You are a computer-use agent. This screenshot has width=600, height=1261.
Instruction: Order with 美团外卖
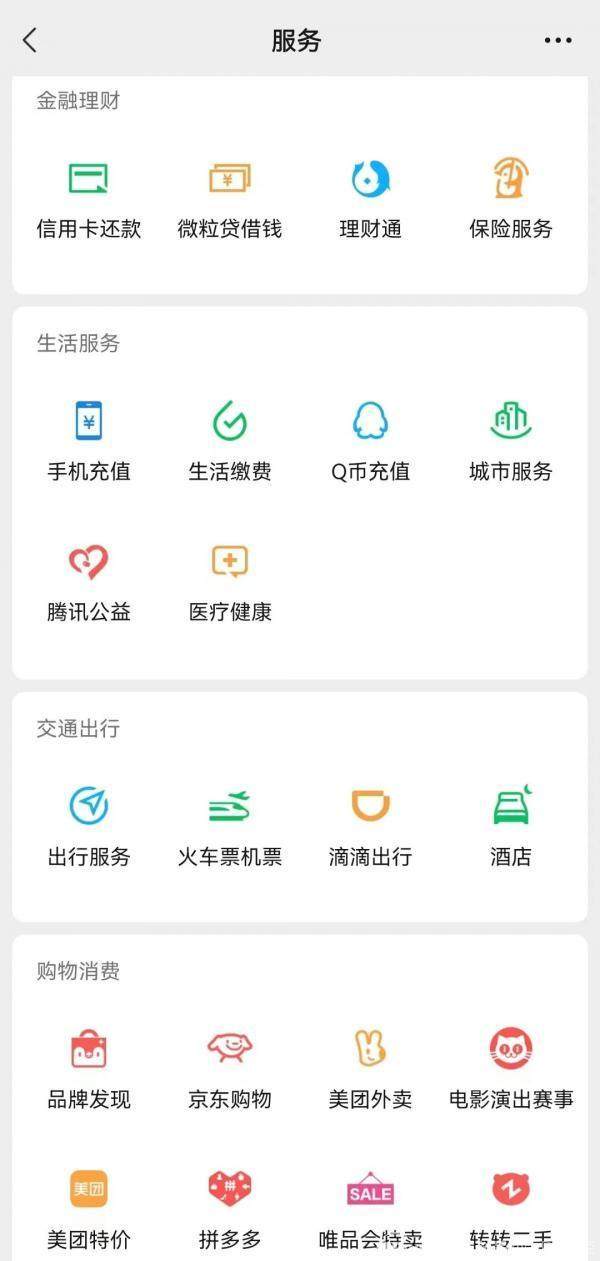(x=370, y=1070)
